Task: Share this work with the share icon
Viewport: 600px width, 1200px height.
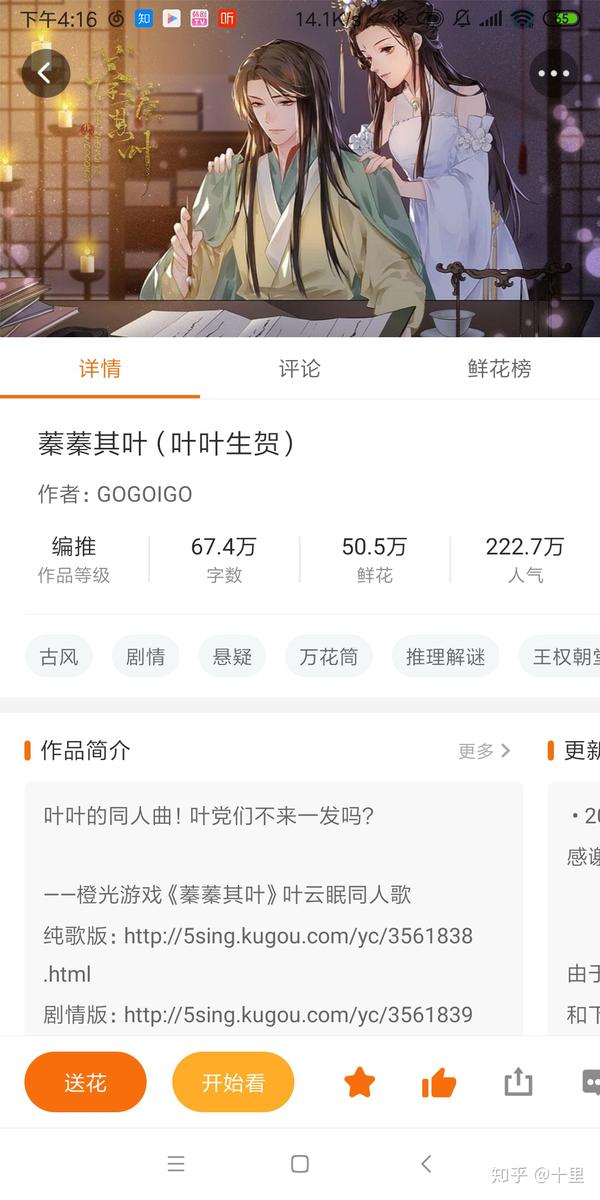Action: [x=518, y=1082]
